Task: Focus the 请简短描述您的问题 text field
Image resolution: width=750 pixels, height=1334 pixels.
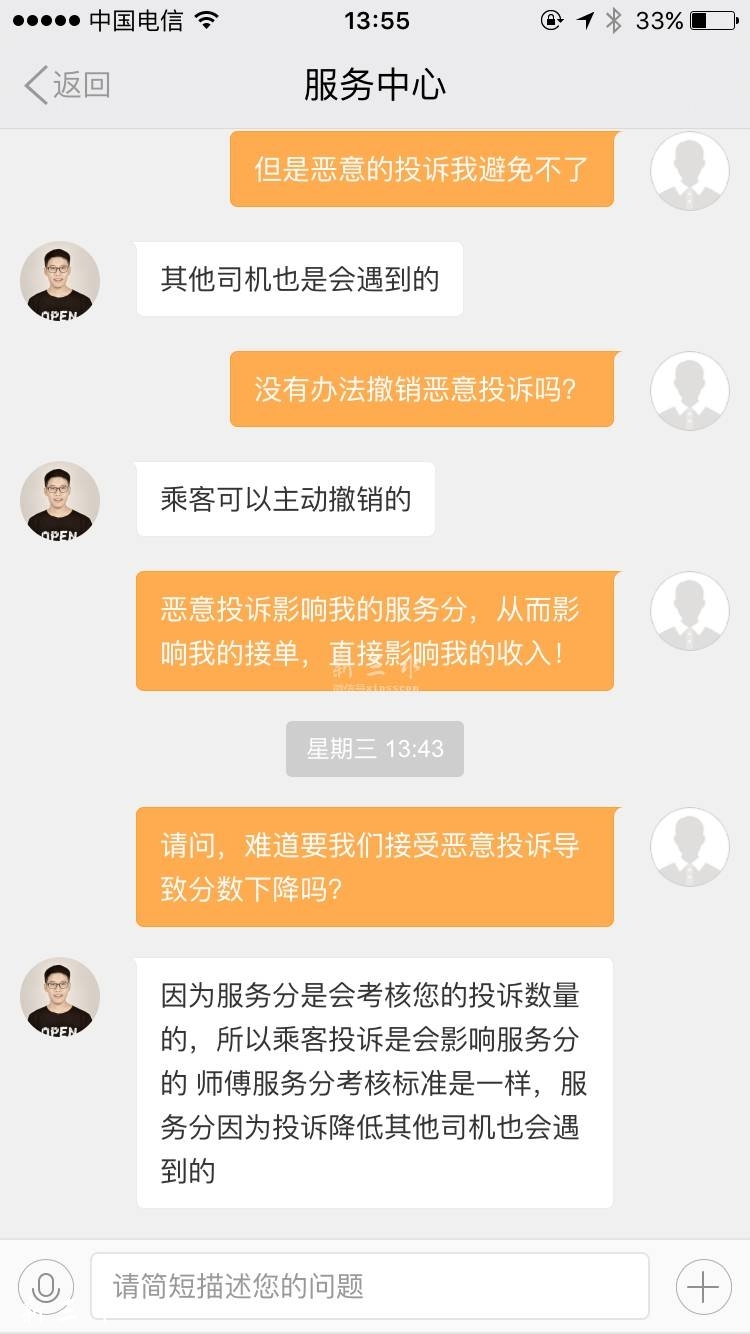Action: click(369, 1286)
